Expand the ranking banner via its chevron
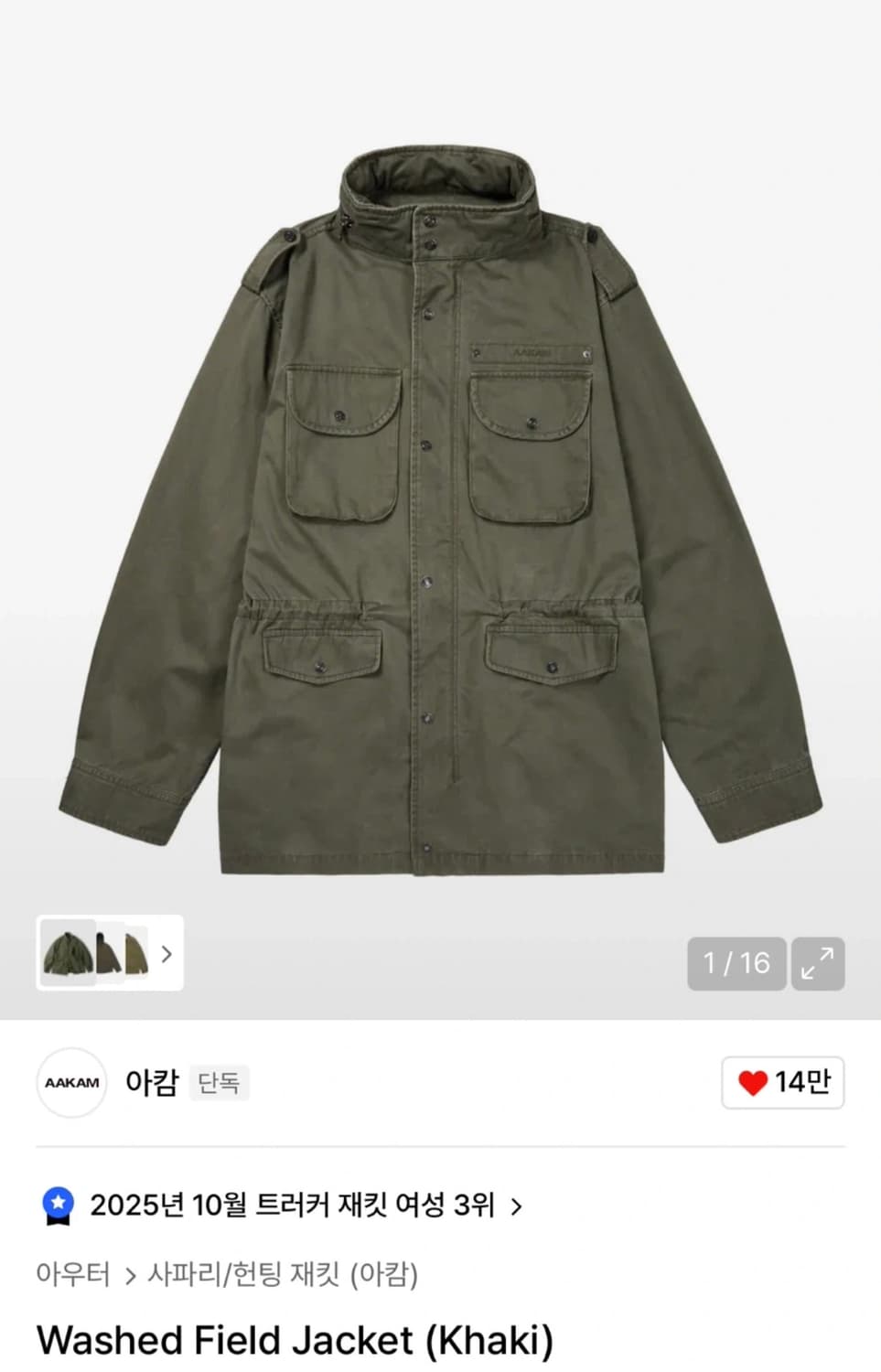881x1372 pixels. pos(515,1206)
